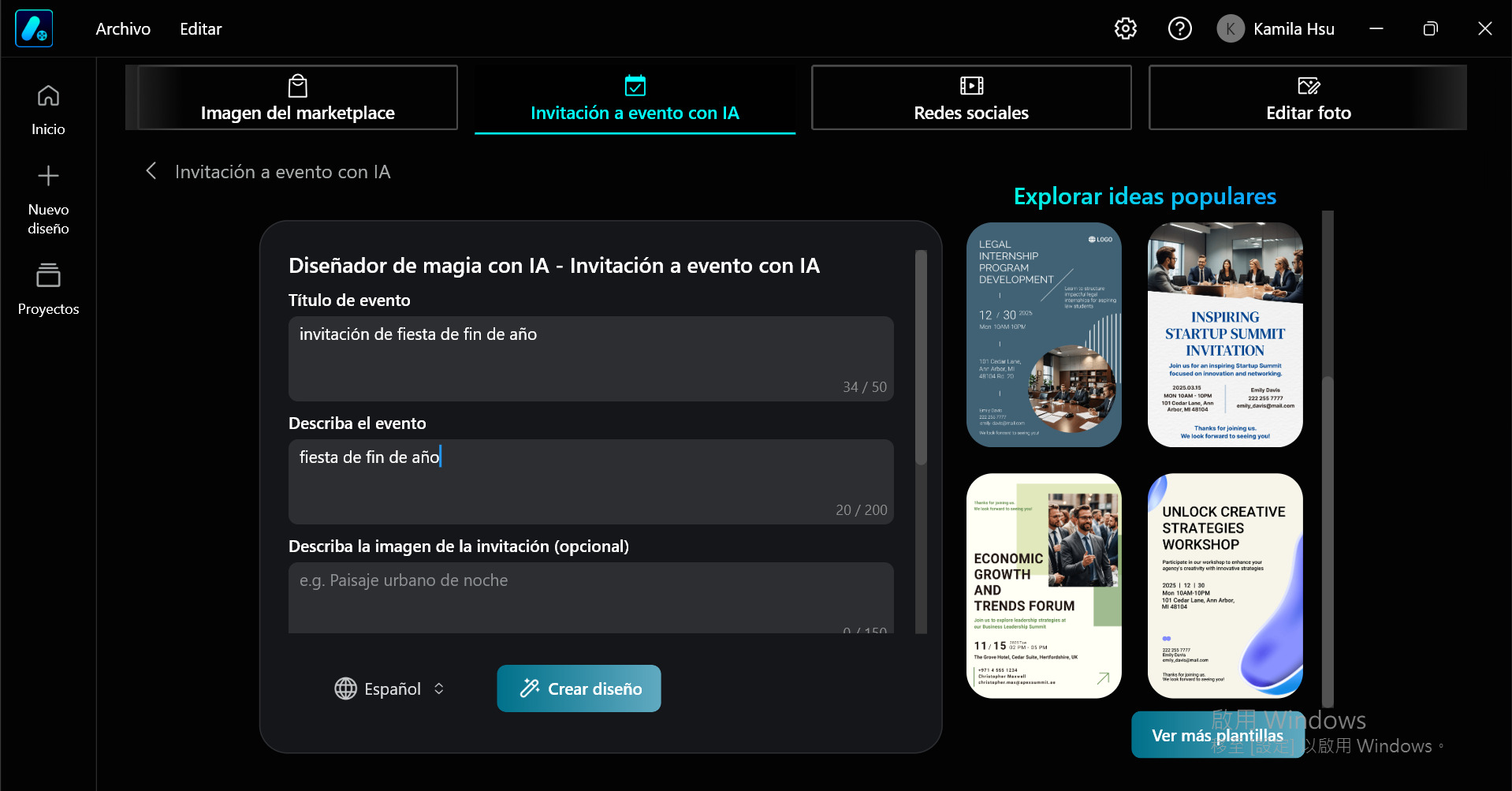Viewport: 1512px width, 791px height.
Task: Tap Crear diseño
Action: (579, 688)
